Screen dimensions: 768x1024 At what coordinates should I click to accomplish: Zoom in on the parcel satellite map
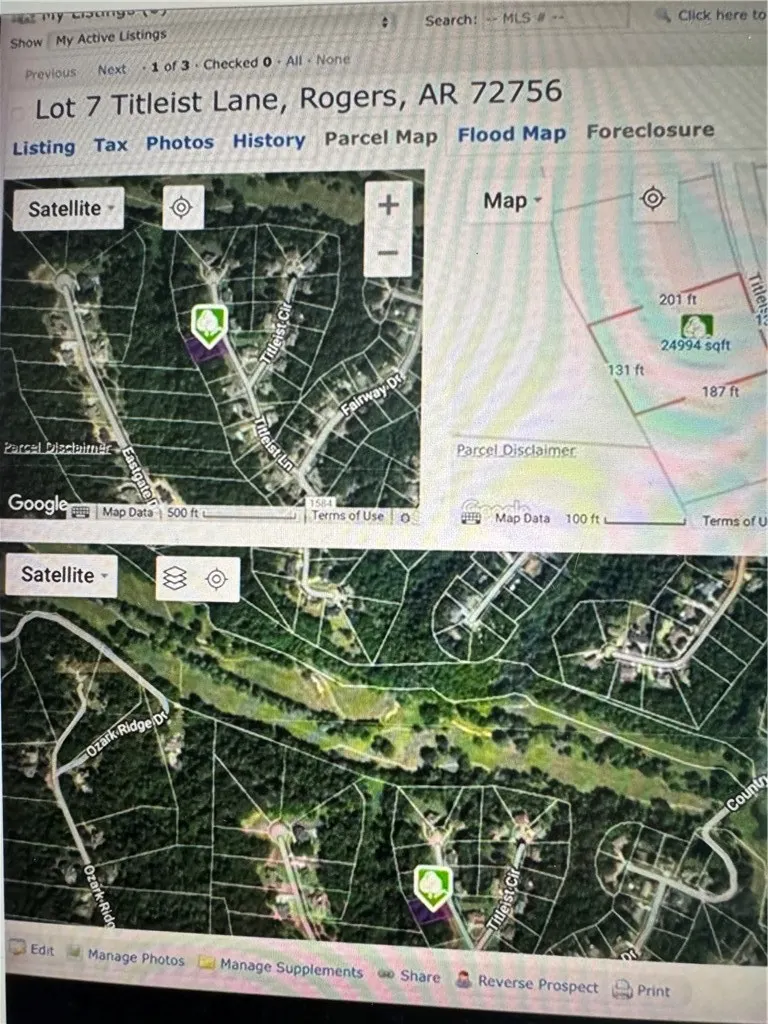click(x=388, y=206)
